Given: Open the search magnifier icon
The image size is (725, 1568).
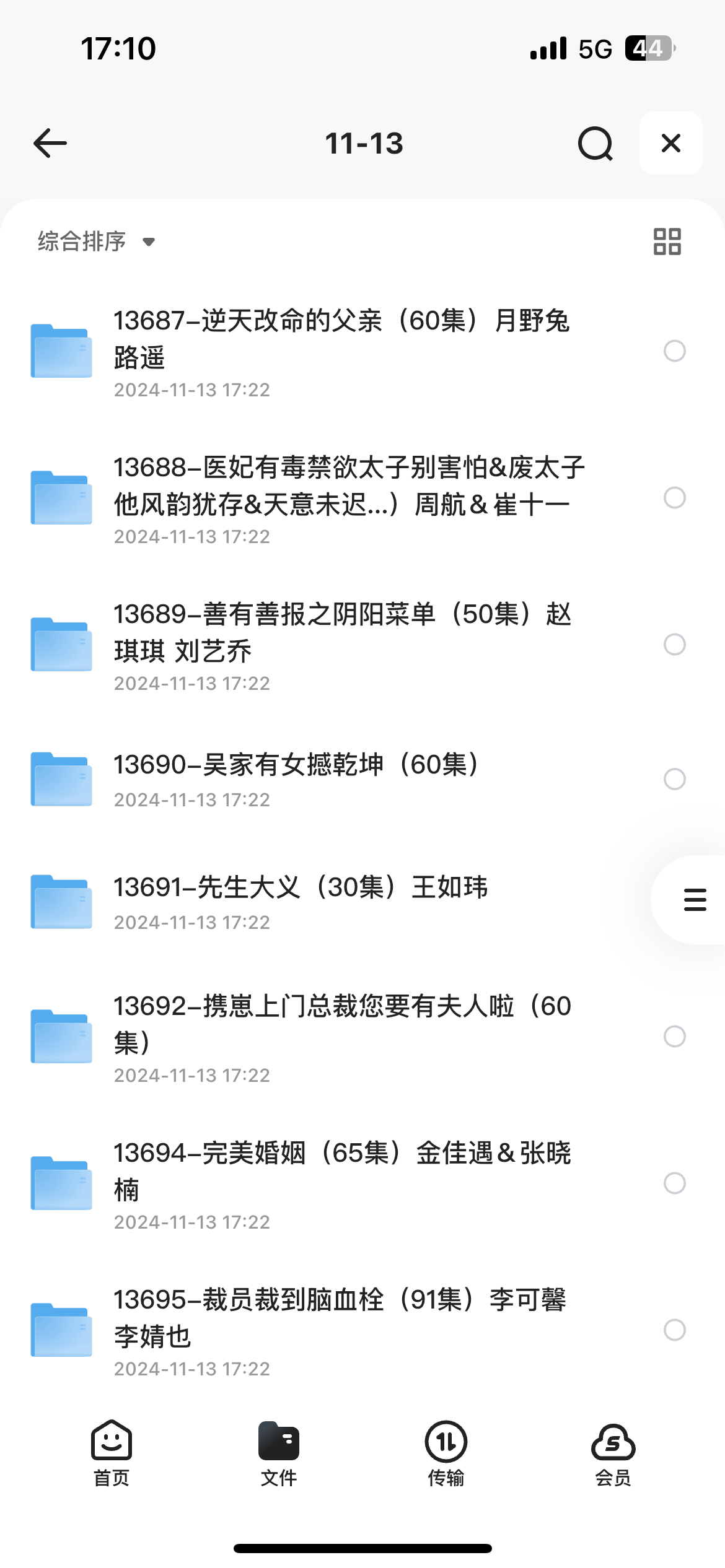Looking at the screenshot, I should click(595, 143).
